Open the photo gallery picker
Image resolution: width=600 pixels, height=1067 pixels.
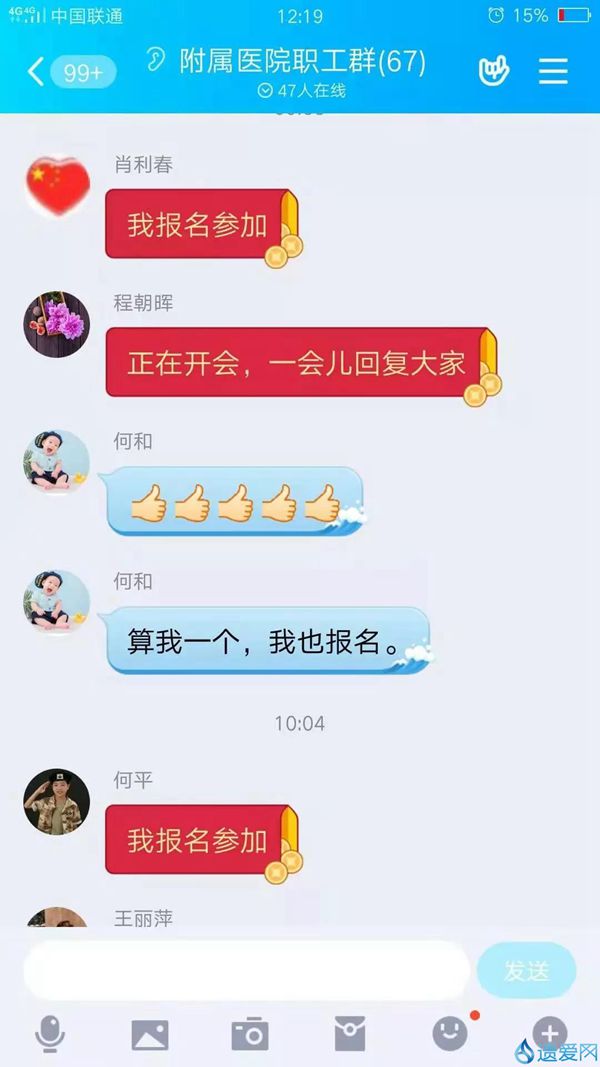pyautogui.click(x=150, y=1034)
